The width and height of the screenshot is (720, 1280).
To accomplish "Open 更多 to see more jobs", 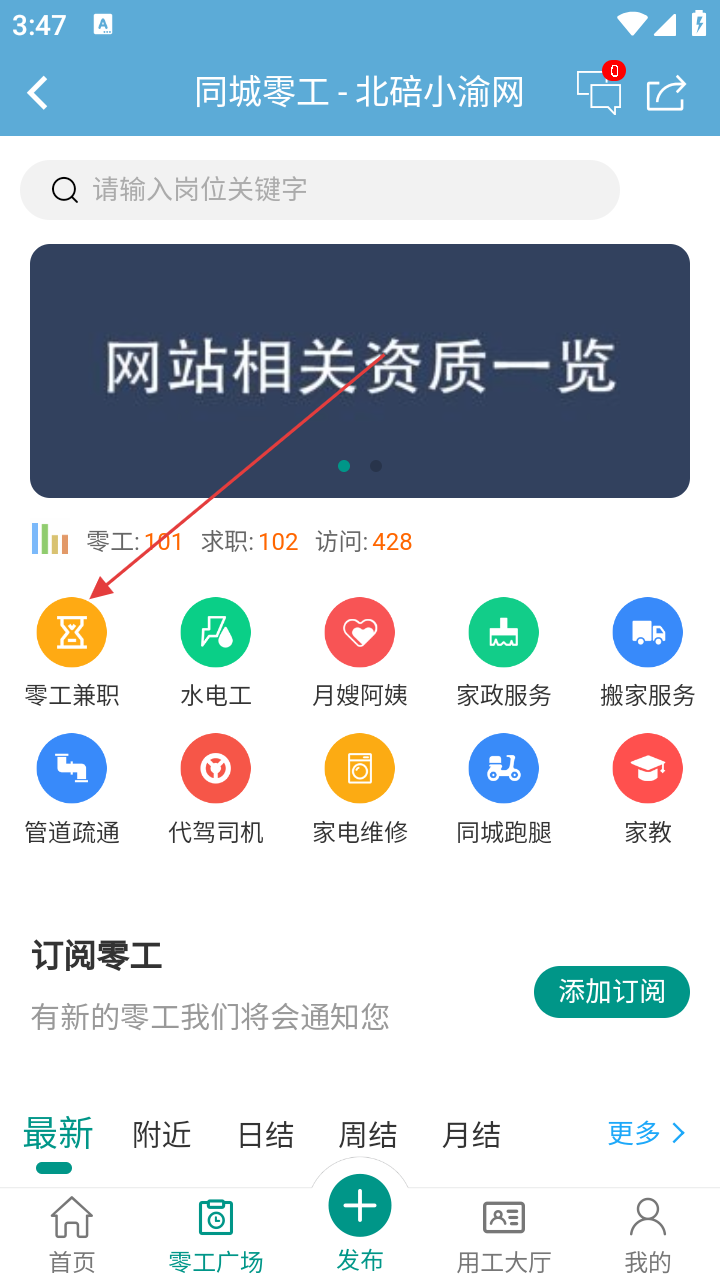I will tap(646, 1133).
